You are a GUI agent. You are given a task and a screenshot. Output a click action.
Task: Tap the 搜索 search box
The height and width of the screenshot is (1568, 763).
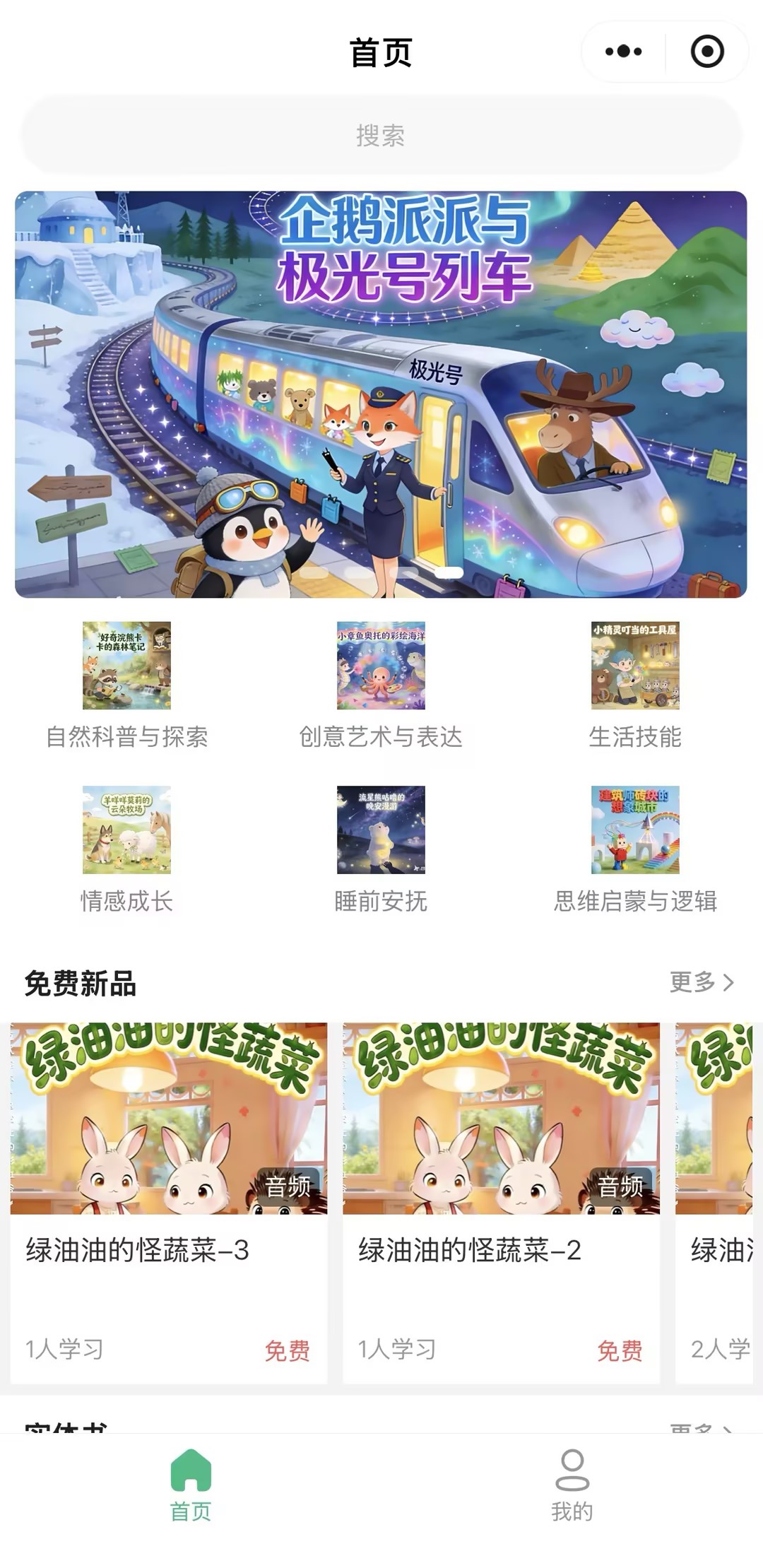click(381, 135)
